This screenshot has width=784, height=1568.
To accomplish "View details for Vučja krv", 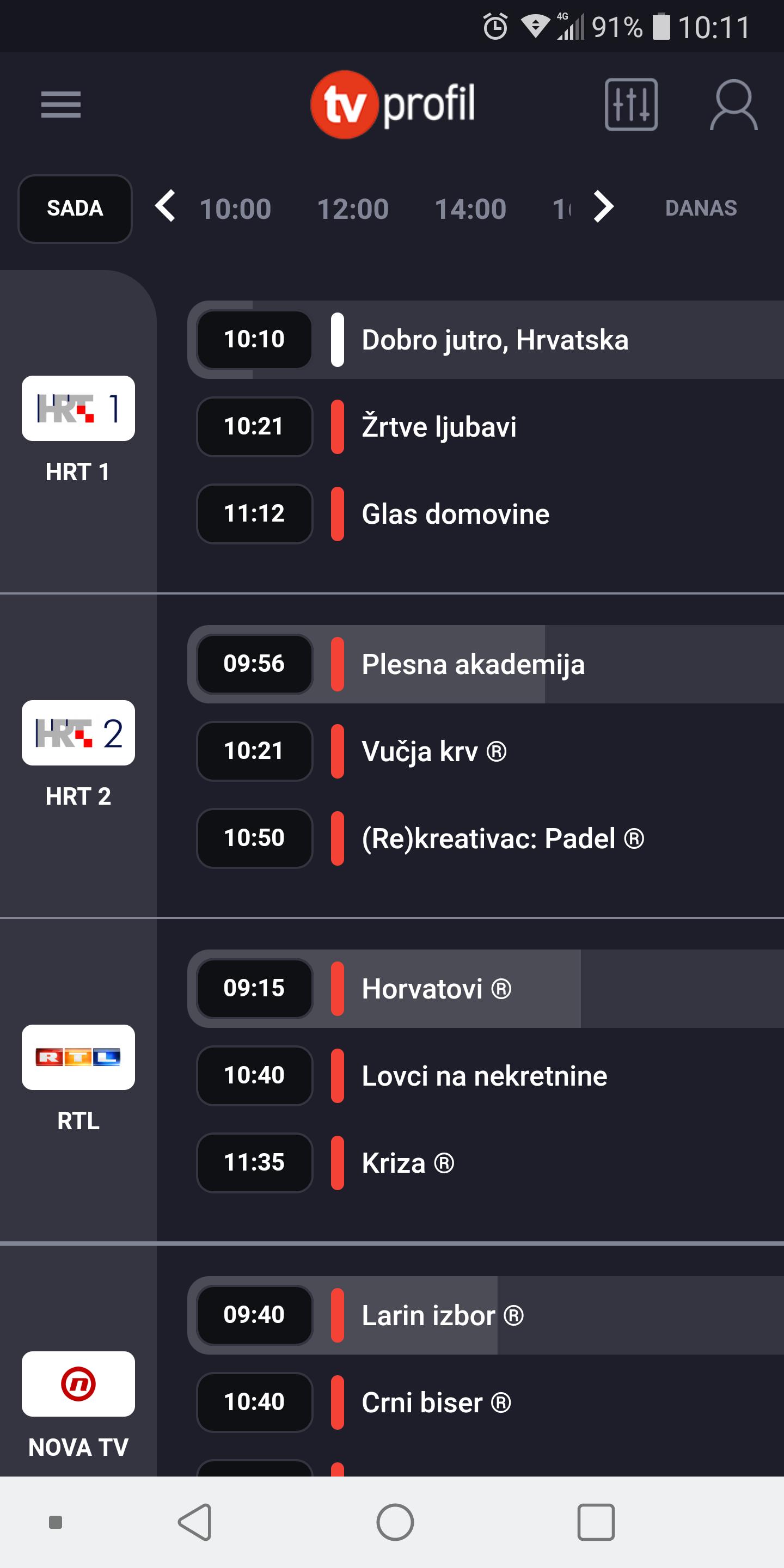I will 433,751.
